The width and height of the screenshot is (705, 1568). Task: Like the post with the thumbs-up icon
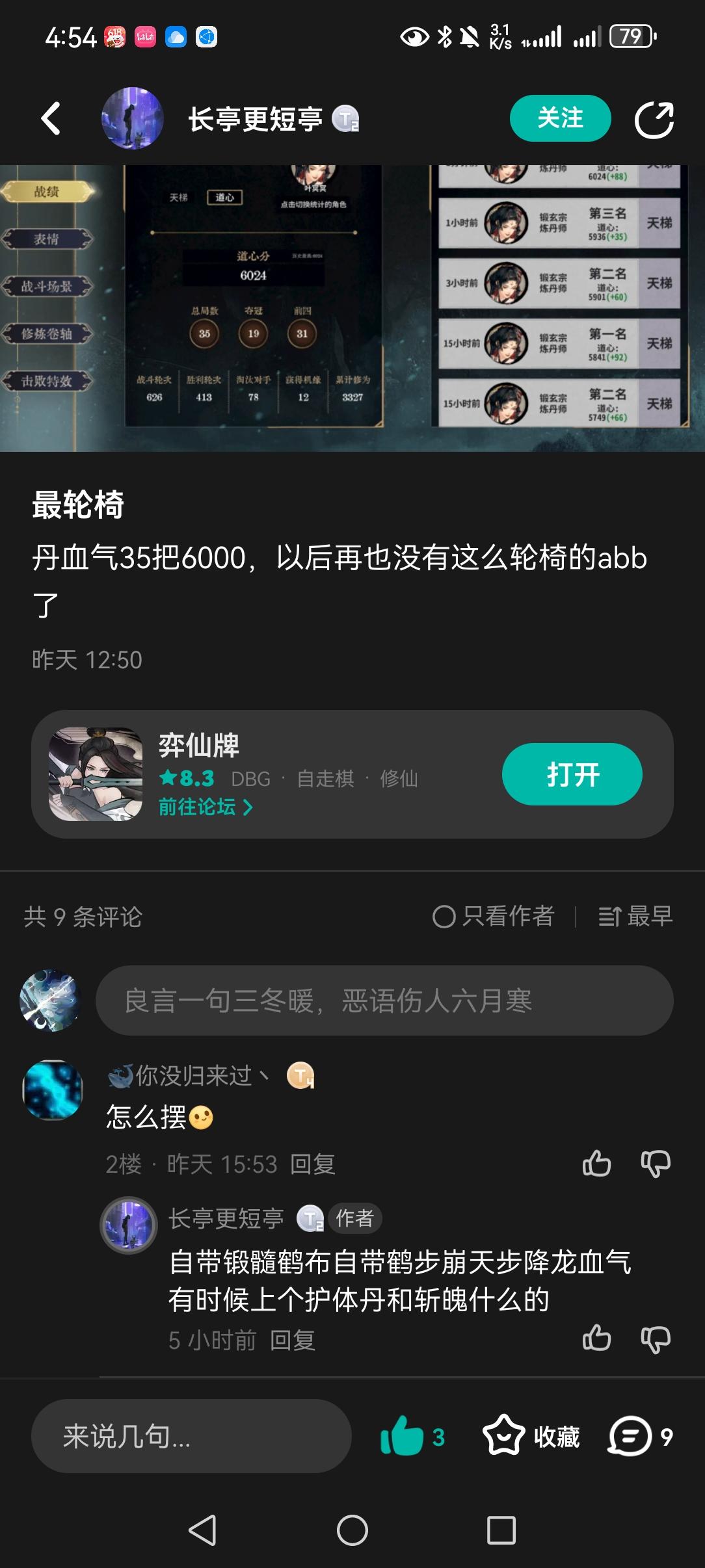pos(403,1436)
